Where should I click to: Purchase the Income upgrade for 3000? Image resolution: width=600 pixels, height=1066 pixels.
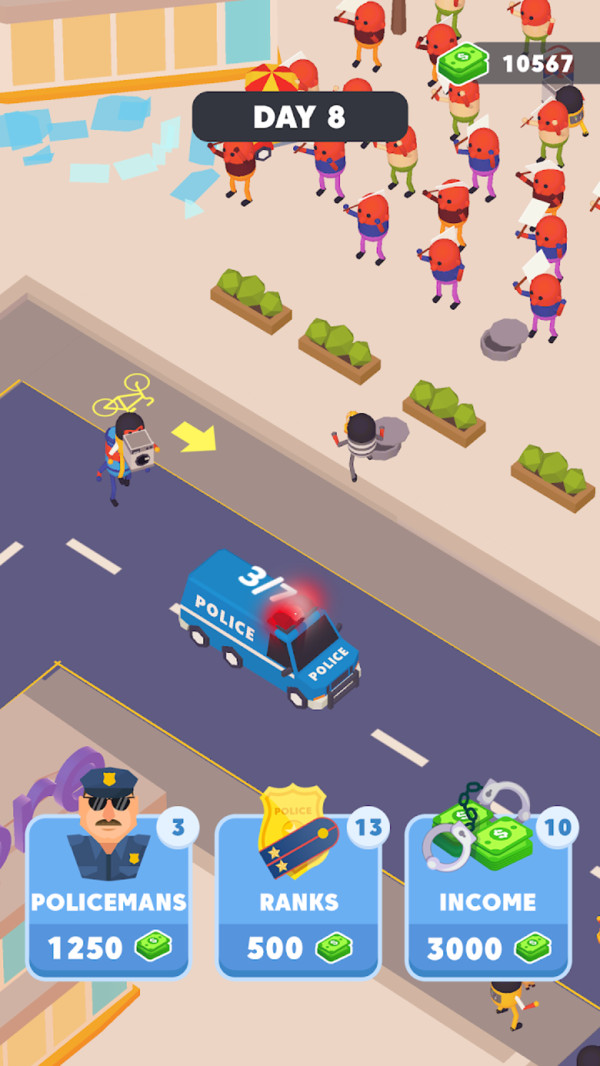[x=488, y=898]
